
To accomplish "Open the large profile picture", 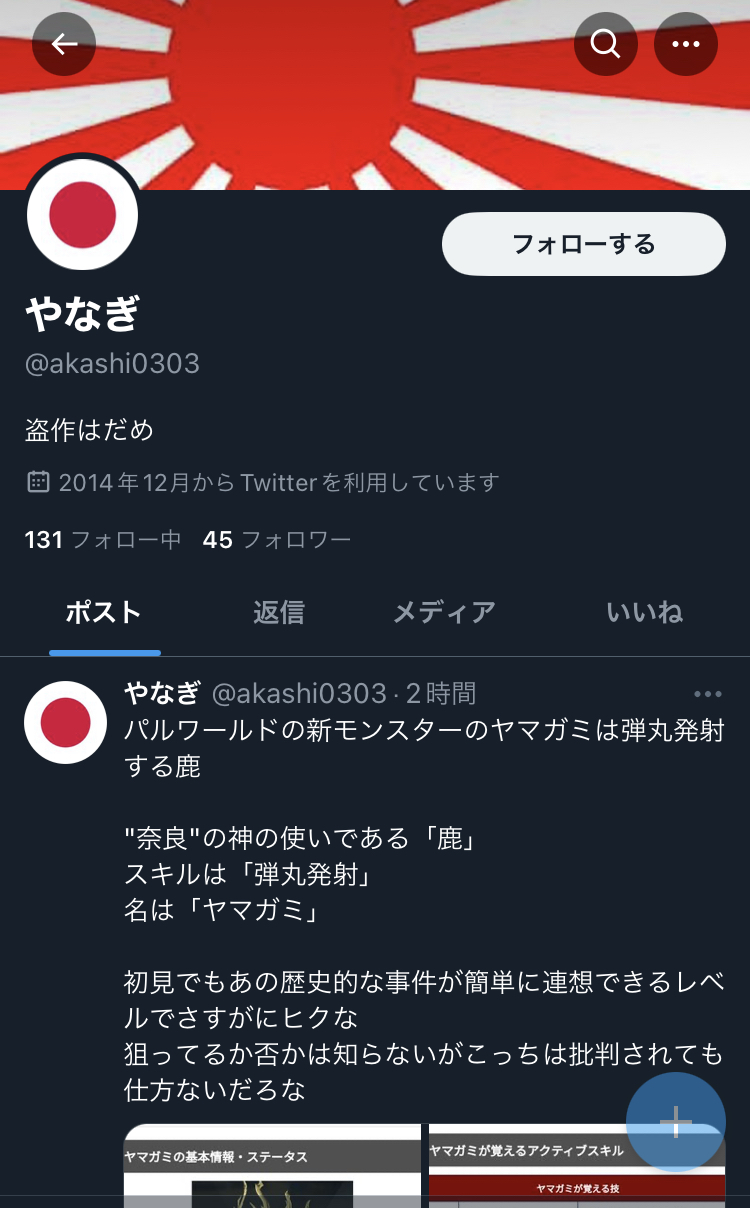I will [x=82, y=214].
